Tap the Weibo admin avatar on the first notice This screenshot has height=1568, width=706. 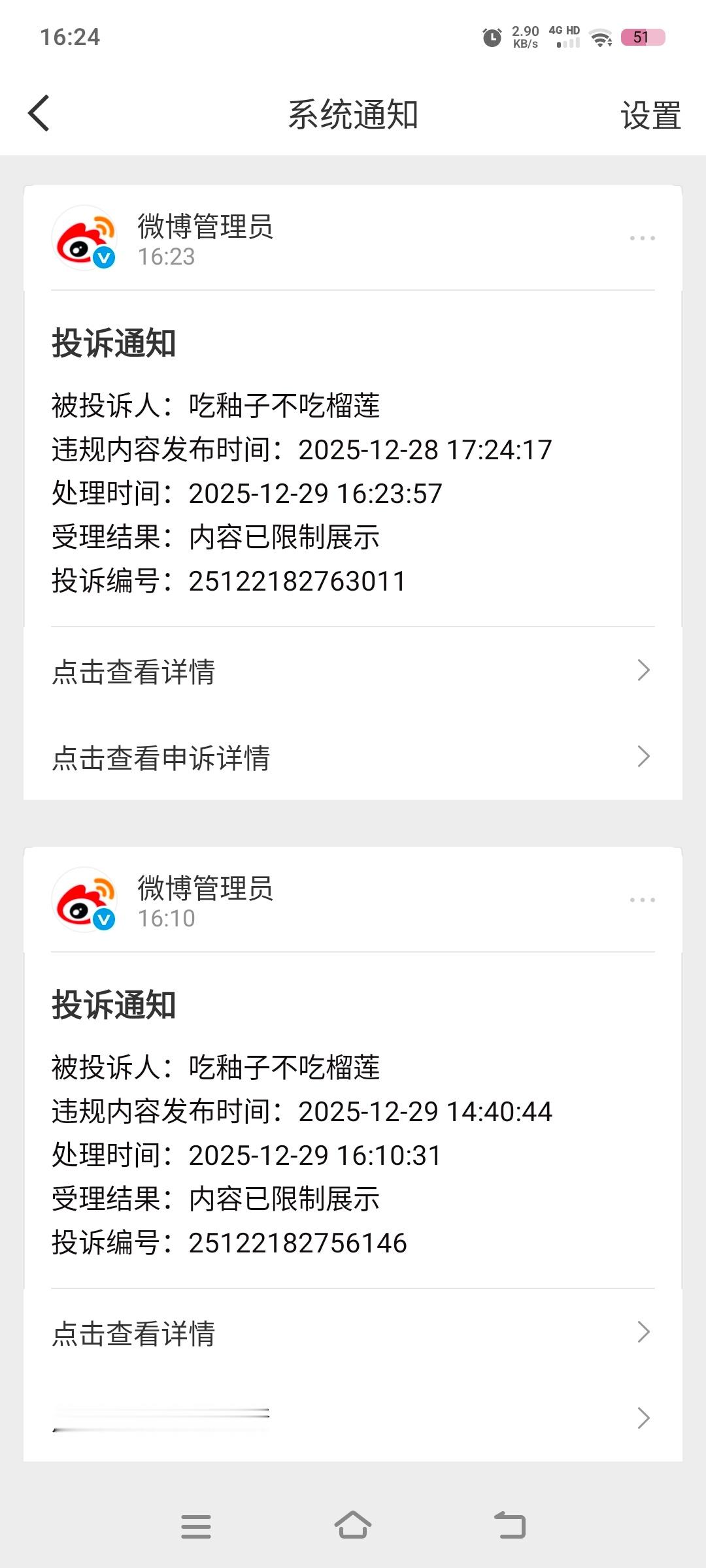coord(85,238)
